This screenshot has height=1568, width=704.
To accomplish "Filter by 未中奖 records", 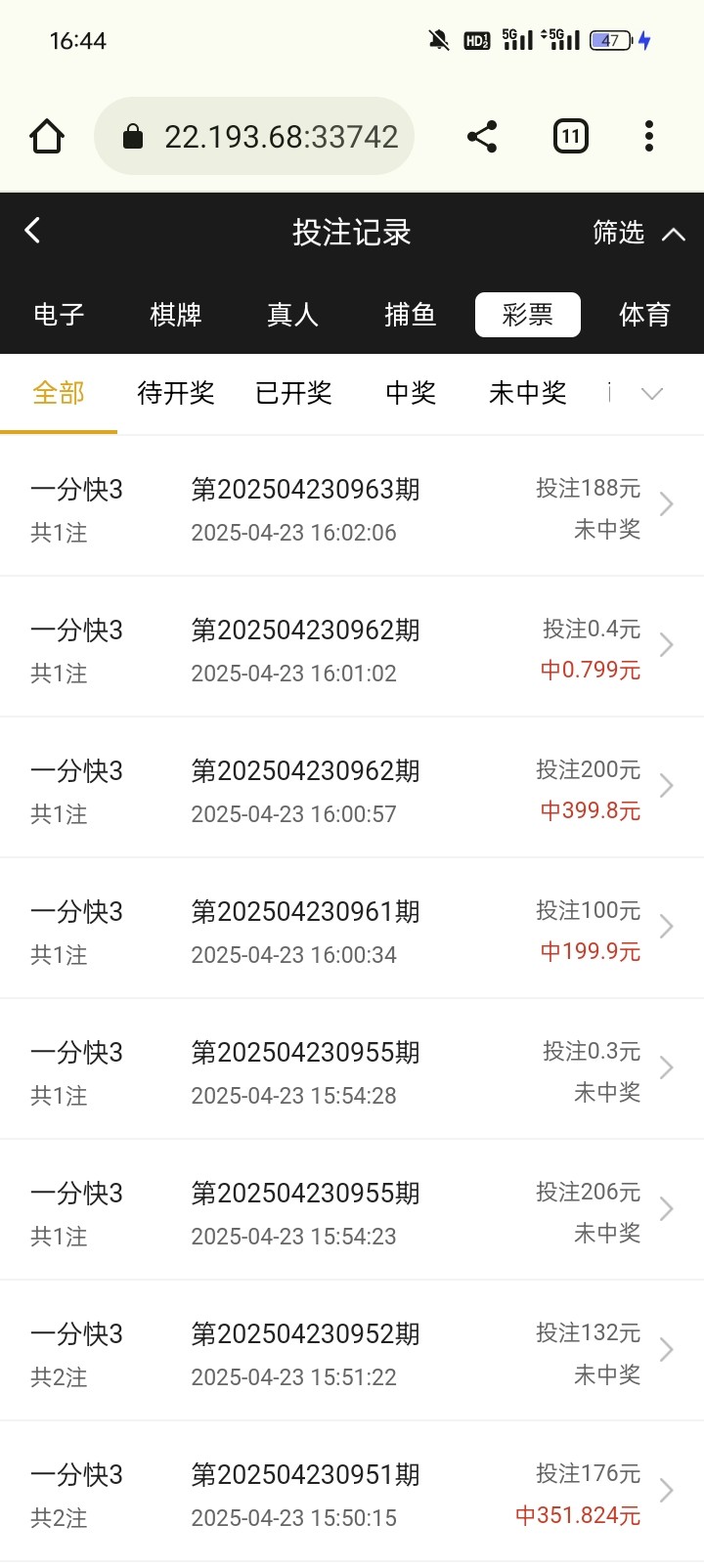I will [x=528, y=393].
